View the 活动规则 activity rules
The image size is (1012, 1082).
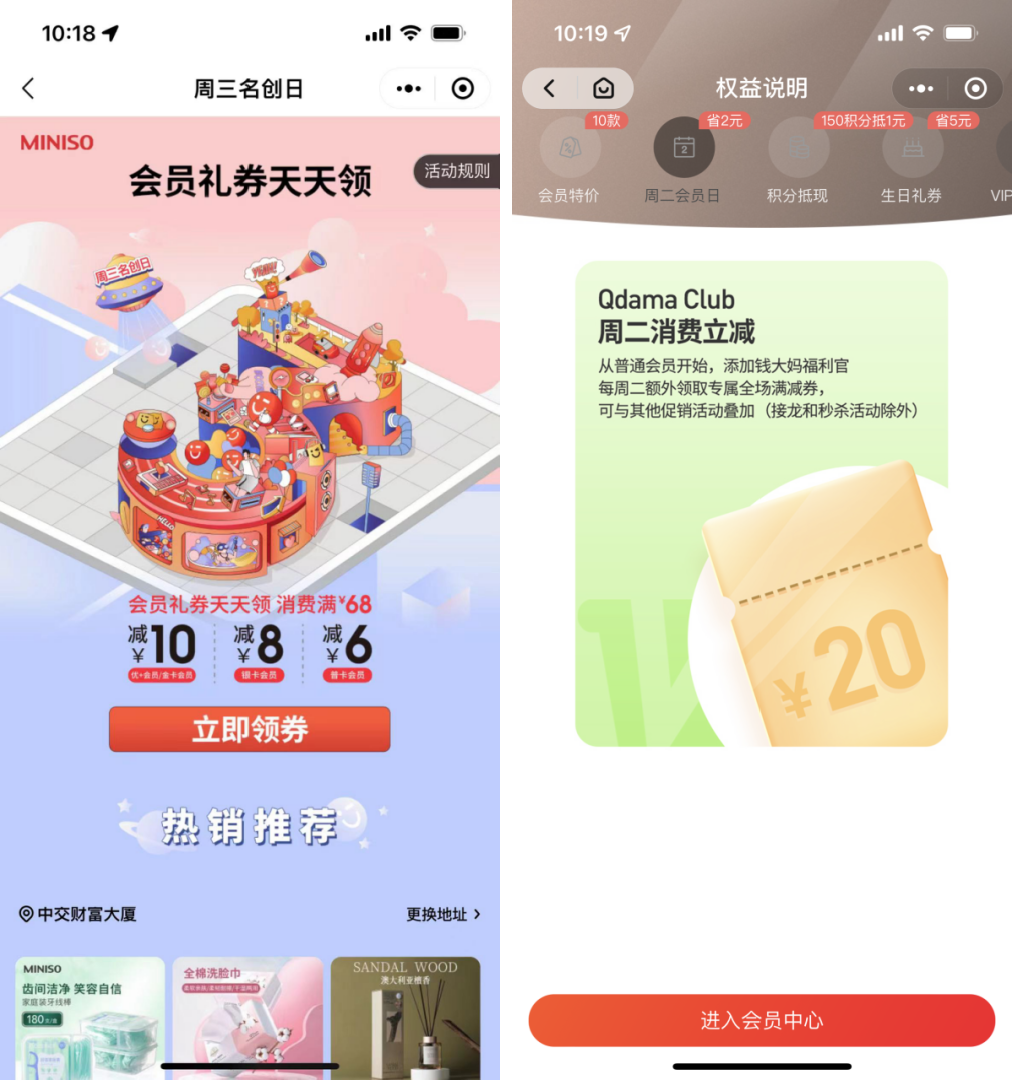pyautogui.click(x=457, y=171)
